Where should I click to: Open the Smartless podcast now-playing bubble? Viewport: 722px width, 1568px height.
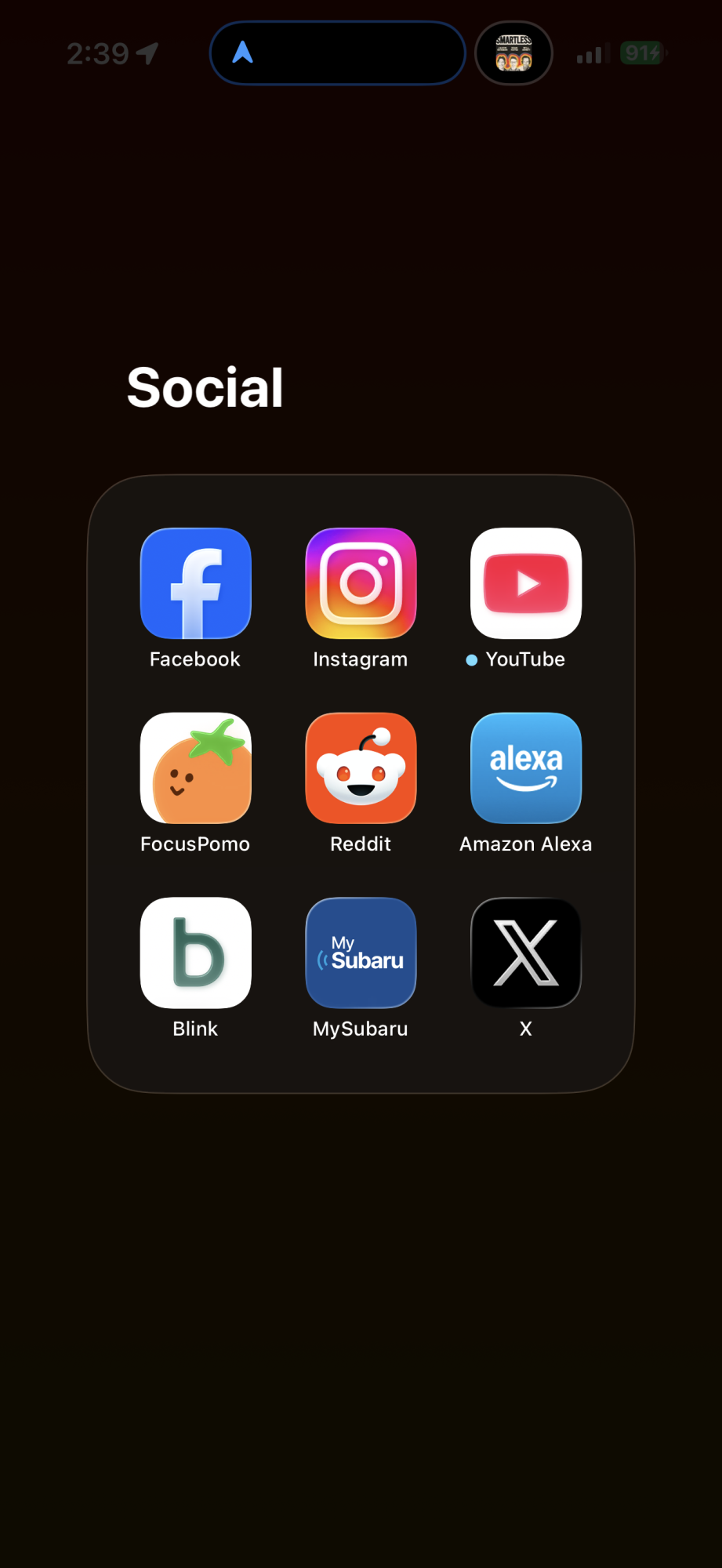[513, 53]
